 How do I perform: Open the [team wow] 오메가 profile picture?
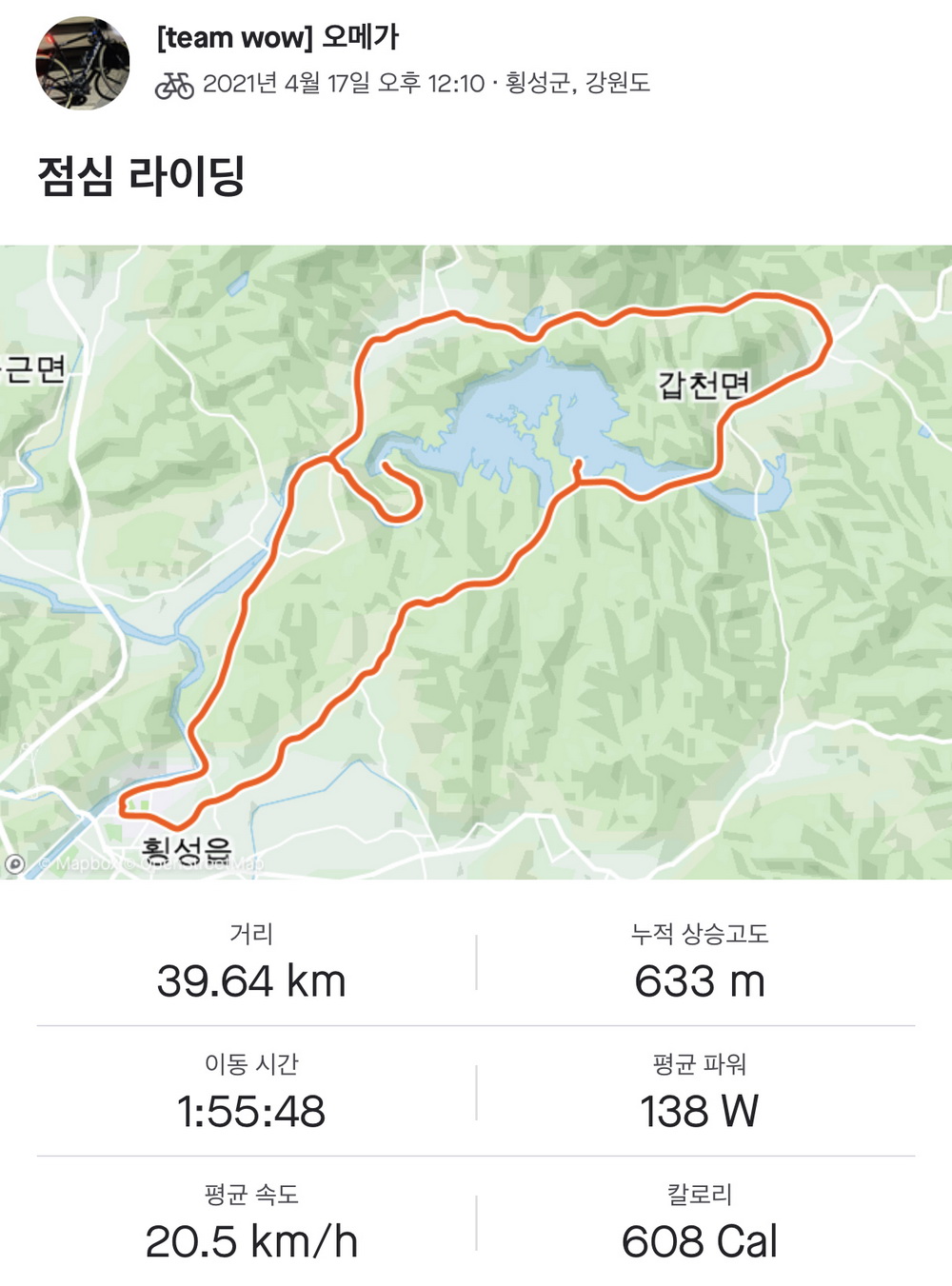click(x=83, y=63)
